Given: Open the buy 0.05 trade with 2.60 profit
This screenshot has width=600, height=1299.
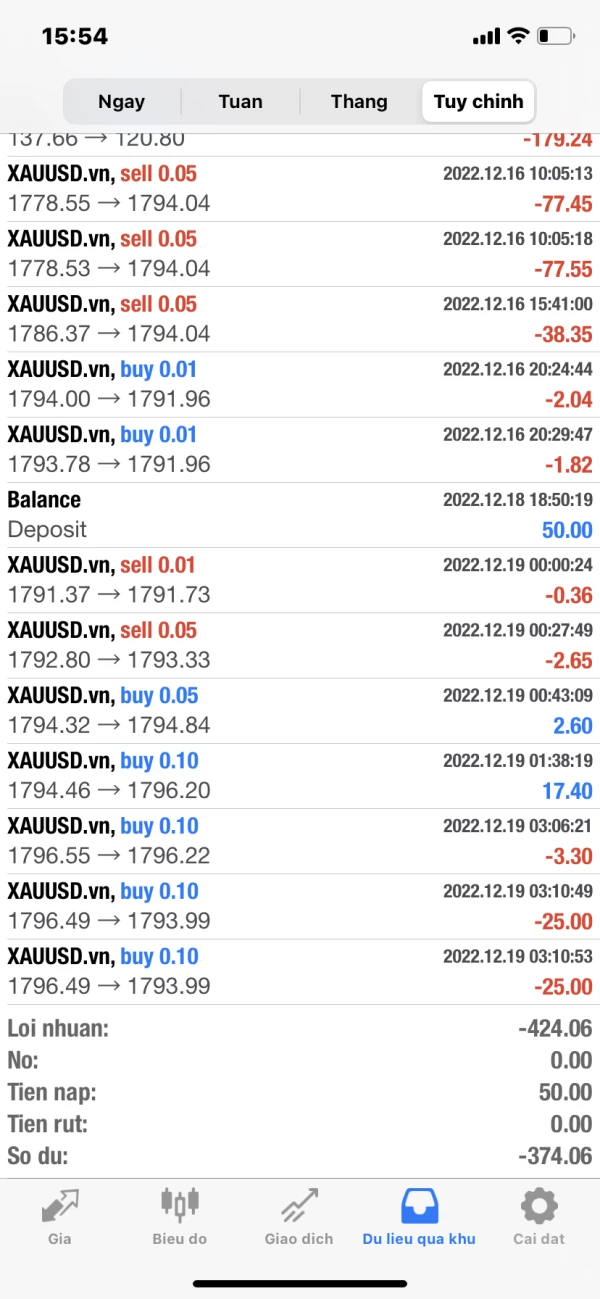Looking at the screenshot, I should (x=300, y=710).
